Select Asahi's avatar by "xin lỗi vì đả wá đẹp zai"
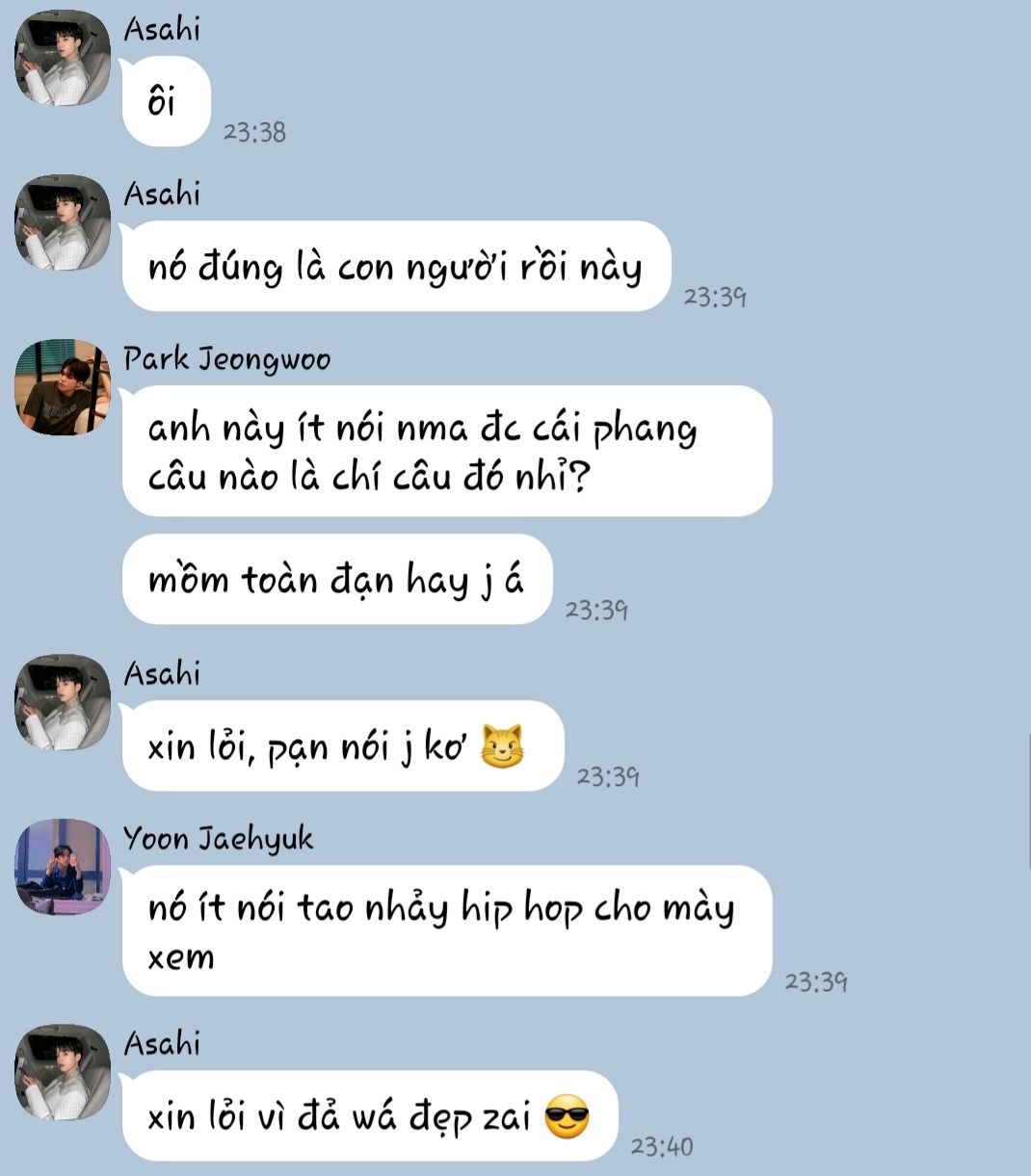This screenshot has height=1176, width=1031. [x=63, y=1072]
